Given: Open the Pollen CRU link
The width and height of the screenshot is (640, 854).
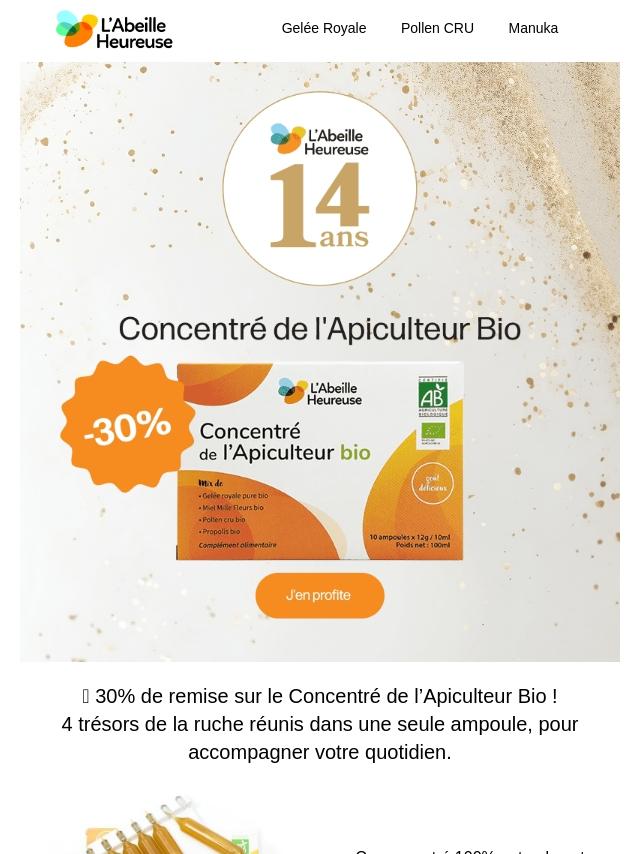Looking at the screenshot, I should (x=437, y=28).
